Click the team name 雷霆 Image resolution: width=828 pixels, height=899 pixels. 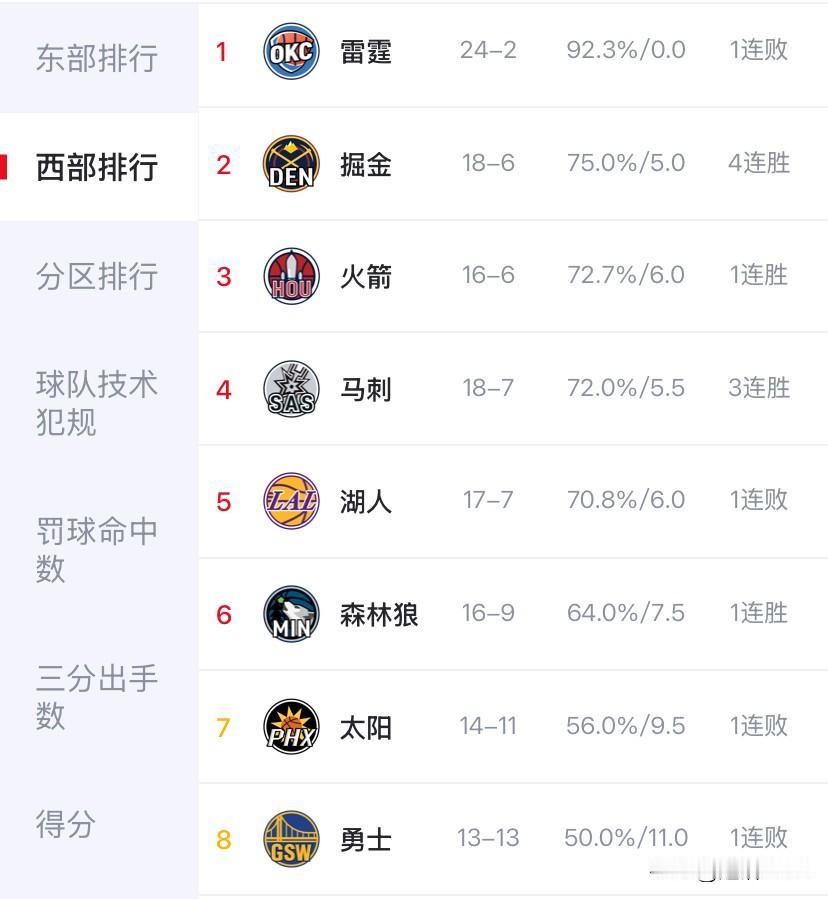click(x=365, y=52)
